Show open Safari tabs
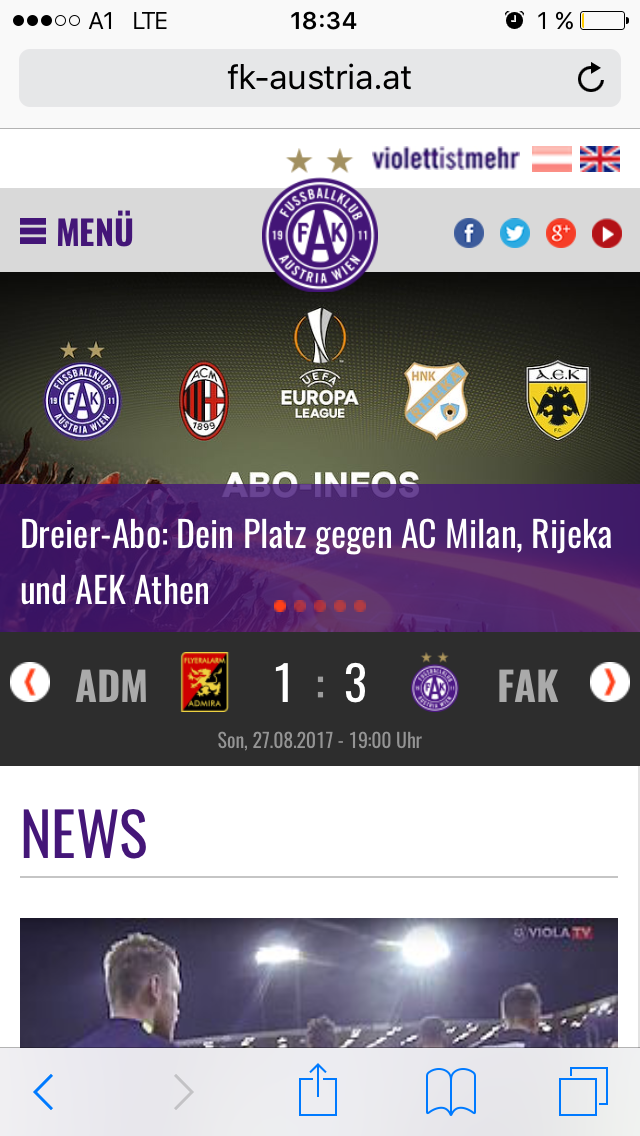640x1136 pixels. pos(583,1091)
